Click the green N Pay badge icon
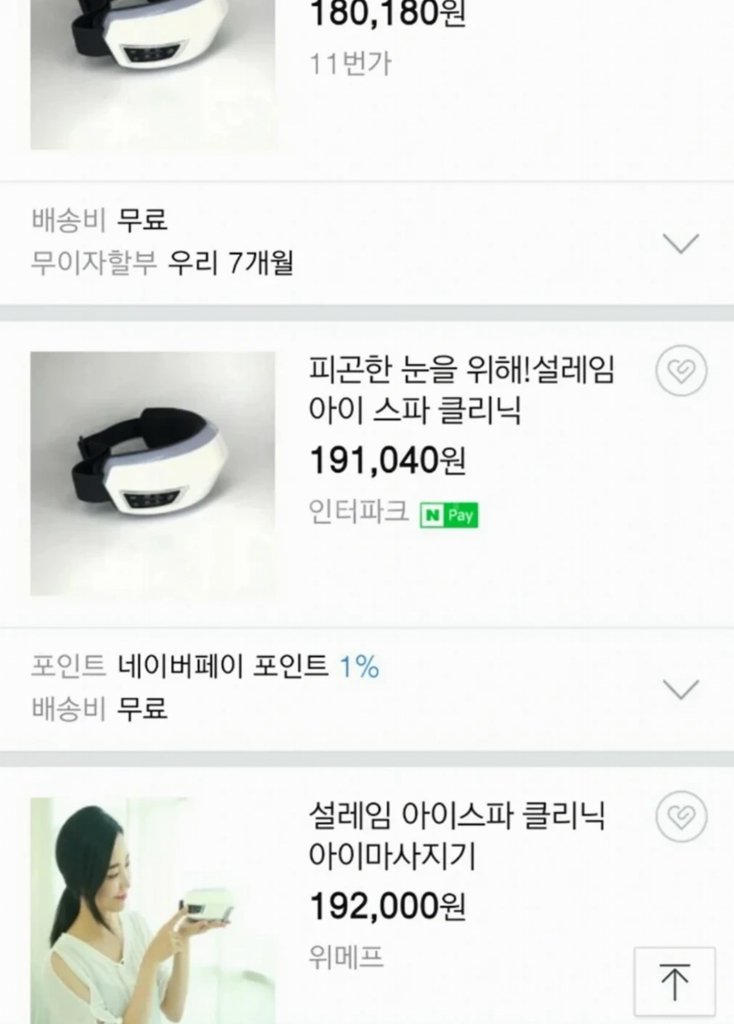Viewport: 734px width, 1024px height. (x=449, y=514)
